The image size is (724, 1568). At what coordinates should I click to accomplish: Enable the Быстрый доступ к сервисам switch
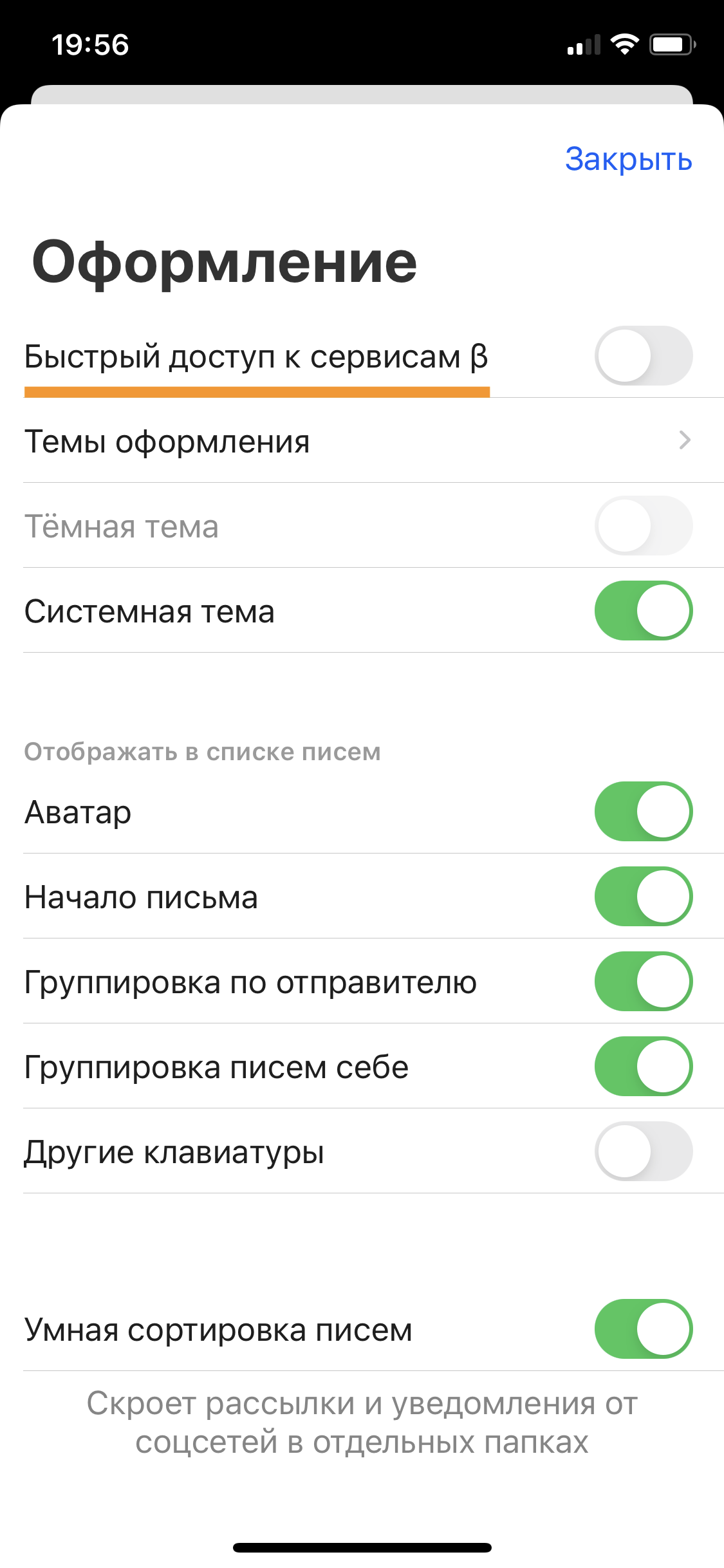(643, 356)
